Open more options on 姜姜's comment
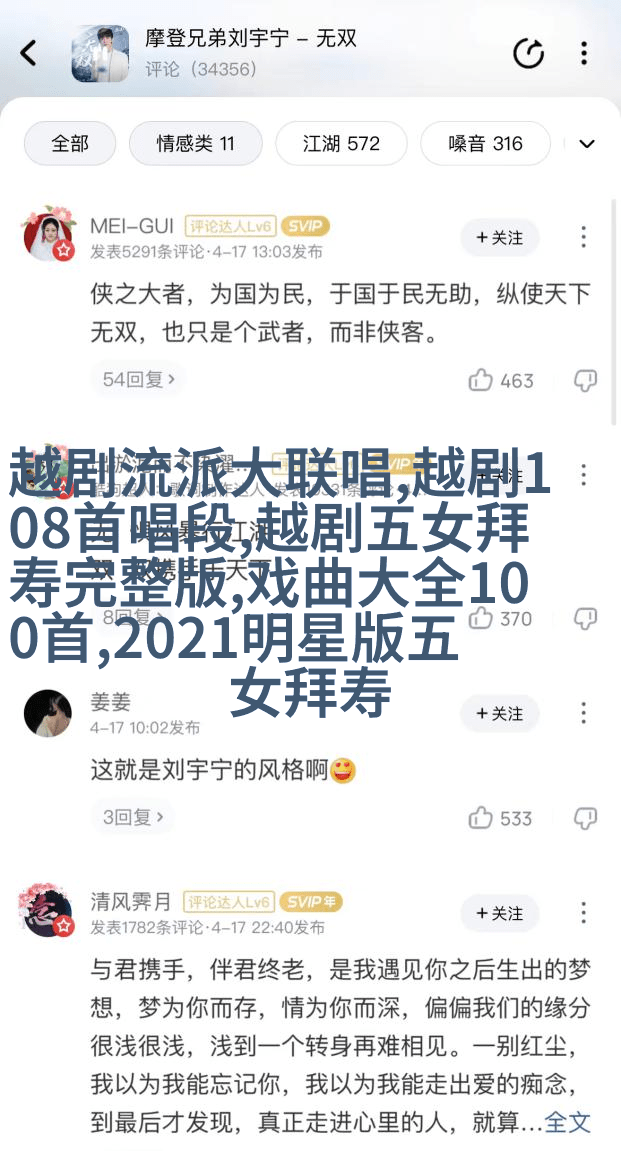The height and width of the screenshot is (1151, 621). pos(584,713)
